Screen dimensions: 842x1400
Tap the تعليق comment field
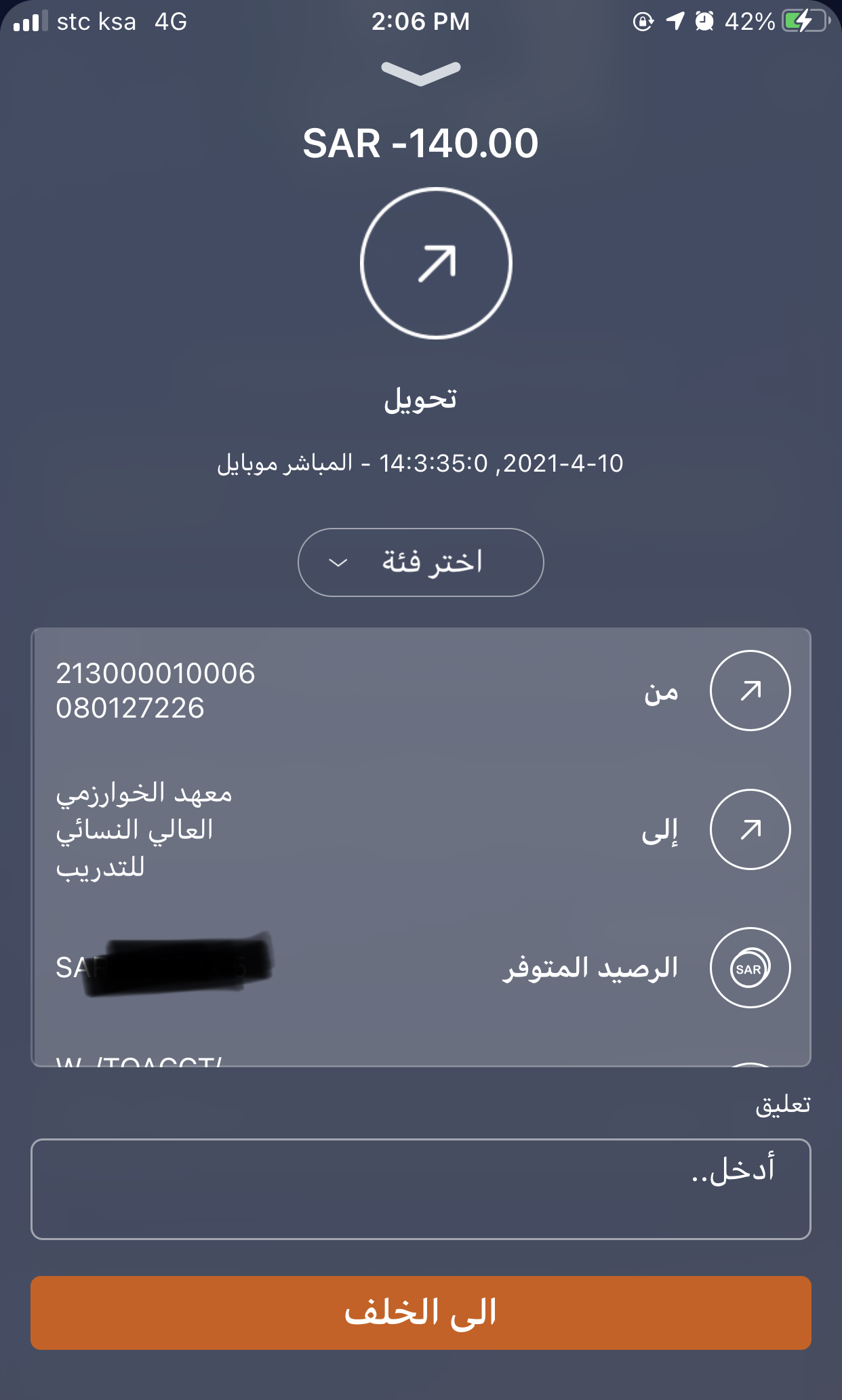420,1189
